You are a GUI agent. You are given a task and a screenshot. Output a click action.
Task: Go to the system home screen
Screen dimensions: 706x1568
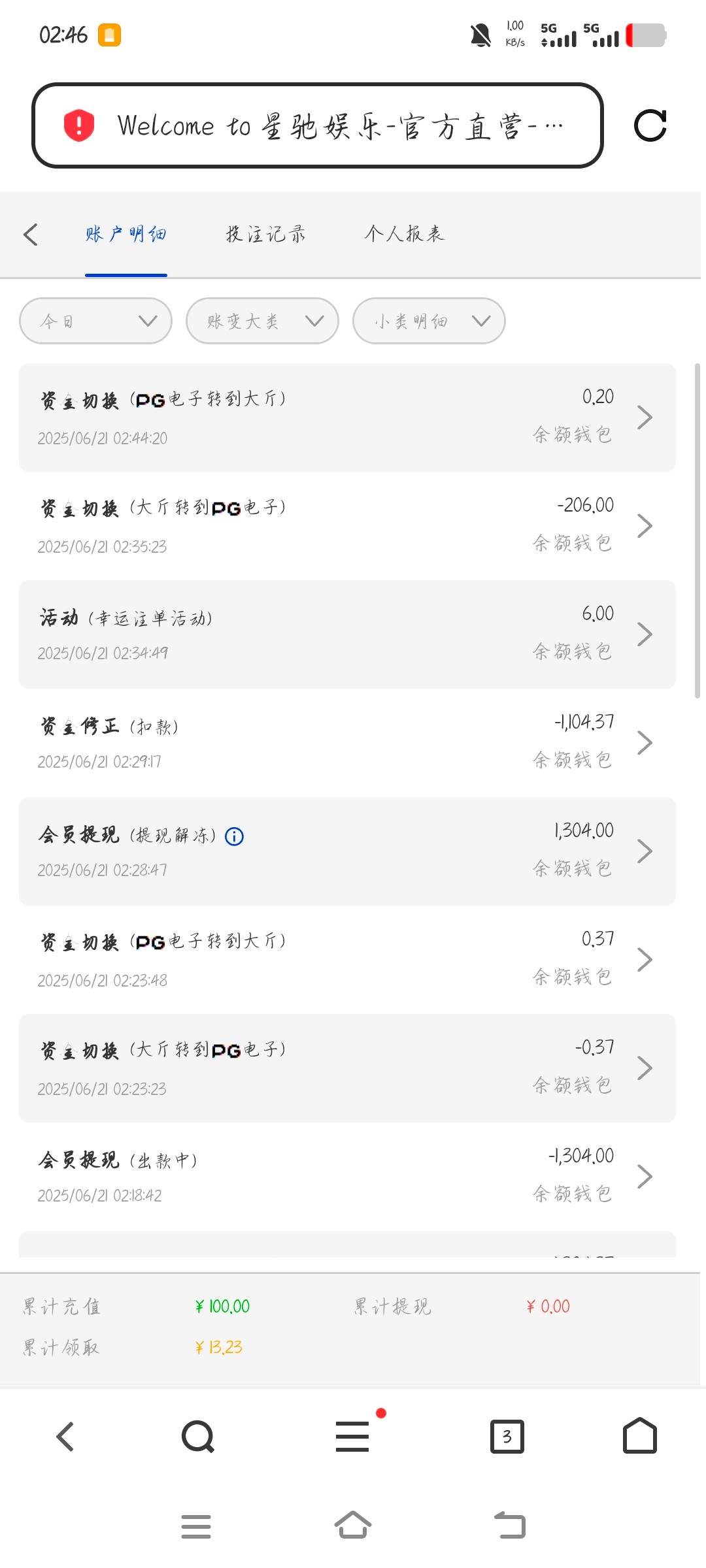coord(353,1526)
